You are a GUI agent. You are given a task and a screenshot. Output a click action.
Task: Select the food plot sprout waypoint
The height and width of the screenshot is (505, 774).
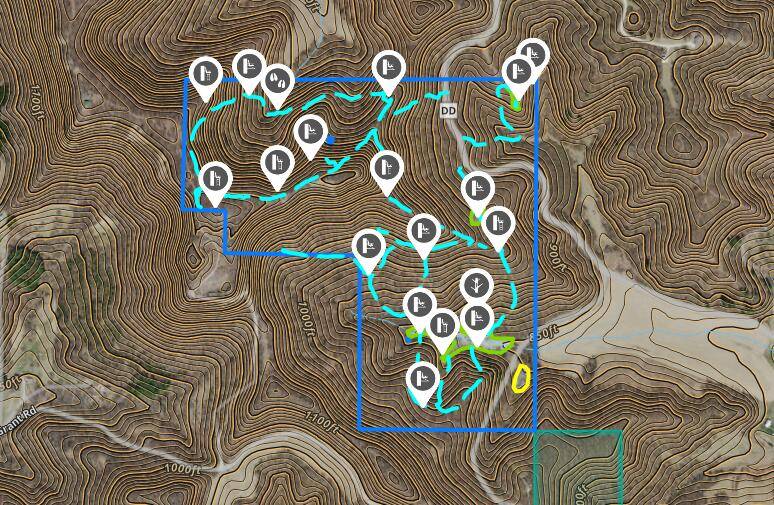477,286
